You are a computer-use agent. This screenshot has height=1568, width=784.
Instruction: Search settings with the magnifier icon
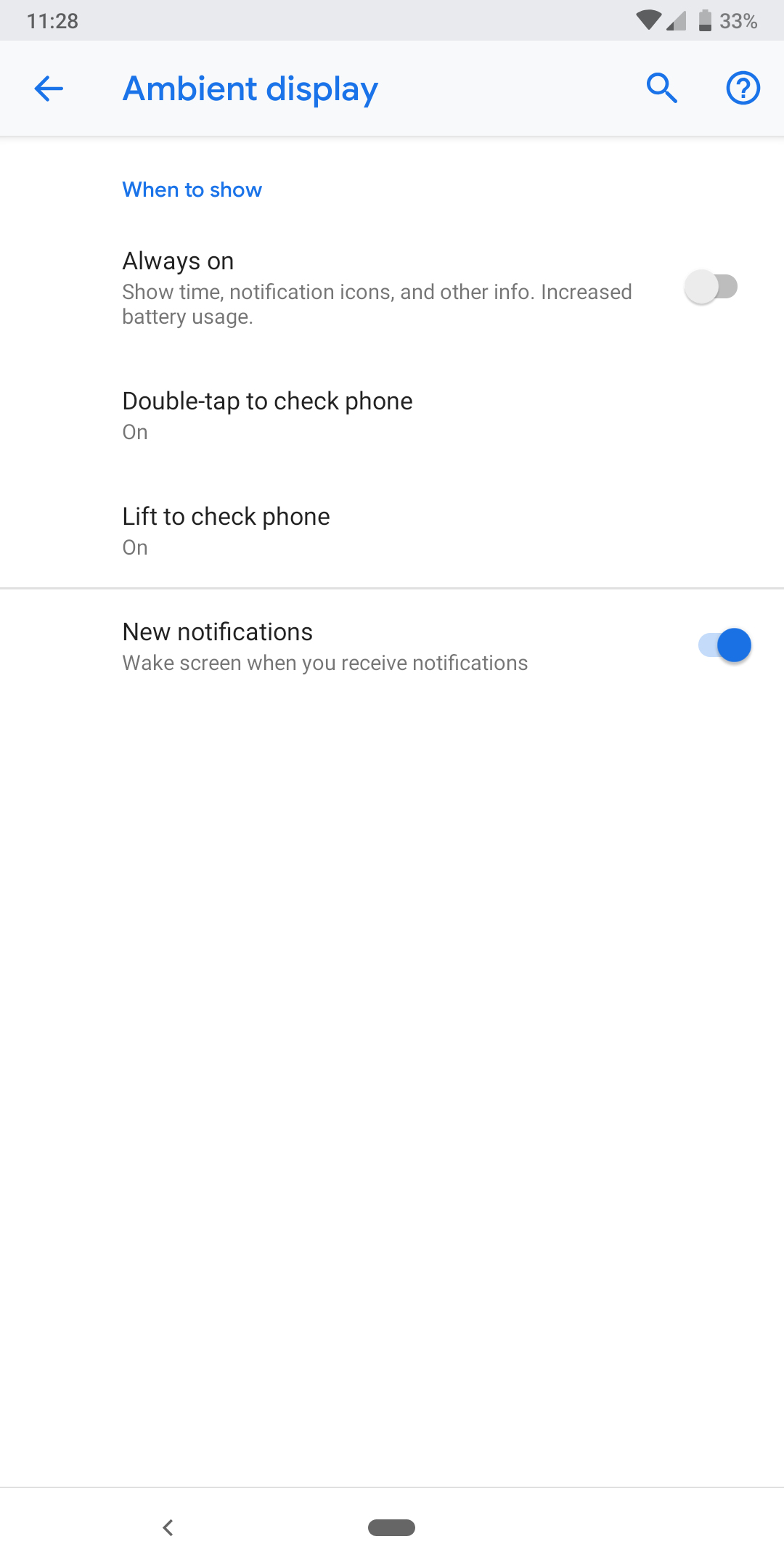click(x=661, y=89)
